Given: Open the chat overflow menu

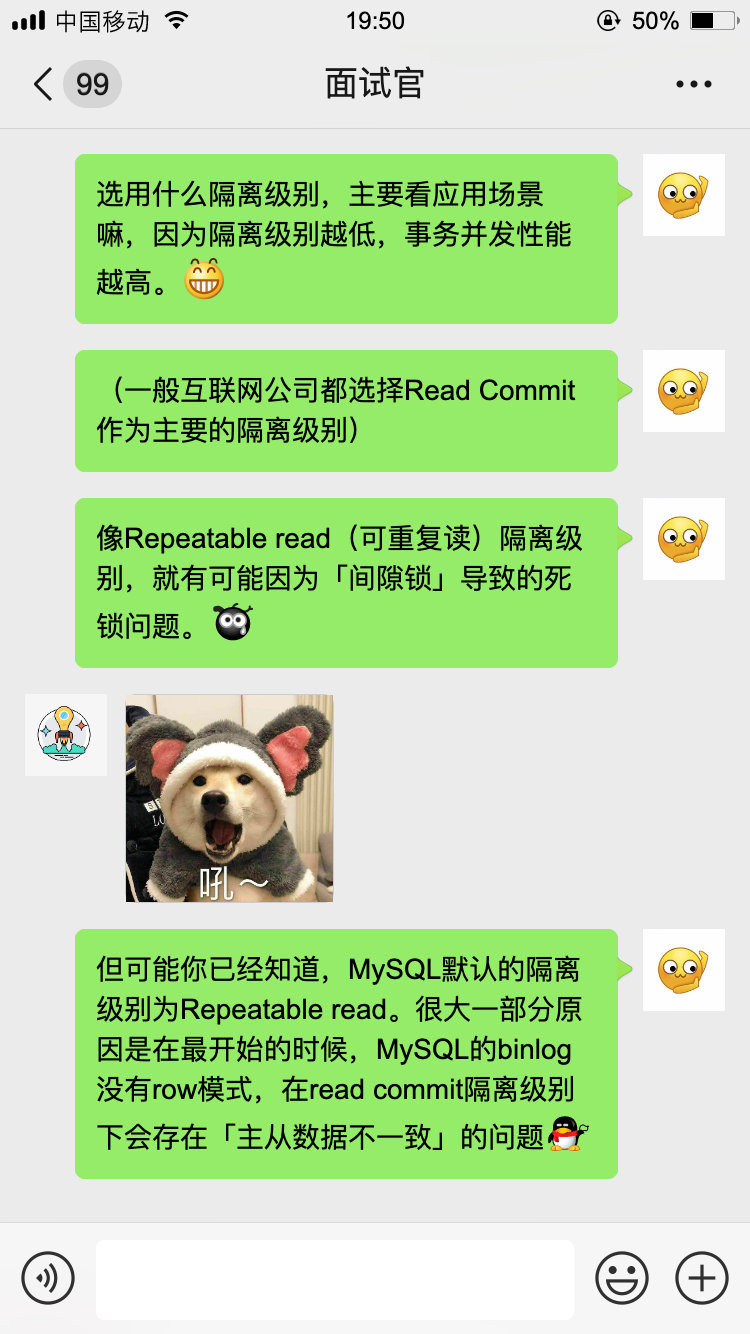Looking at the screenshot, I should (x=693, y=84).
